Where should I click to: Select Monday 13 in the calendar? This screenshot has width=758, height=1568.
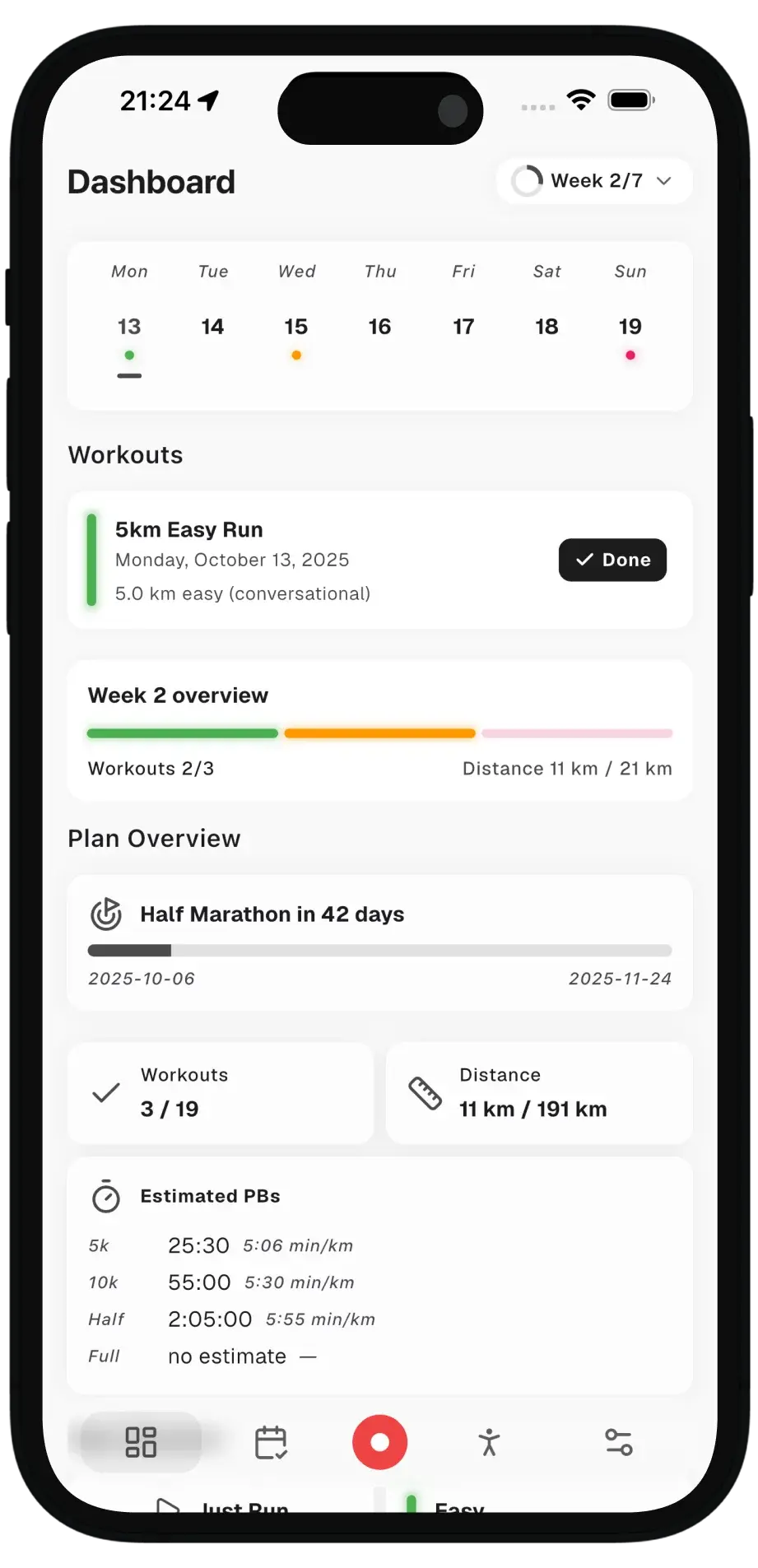tap(129, 328)
